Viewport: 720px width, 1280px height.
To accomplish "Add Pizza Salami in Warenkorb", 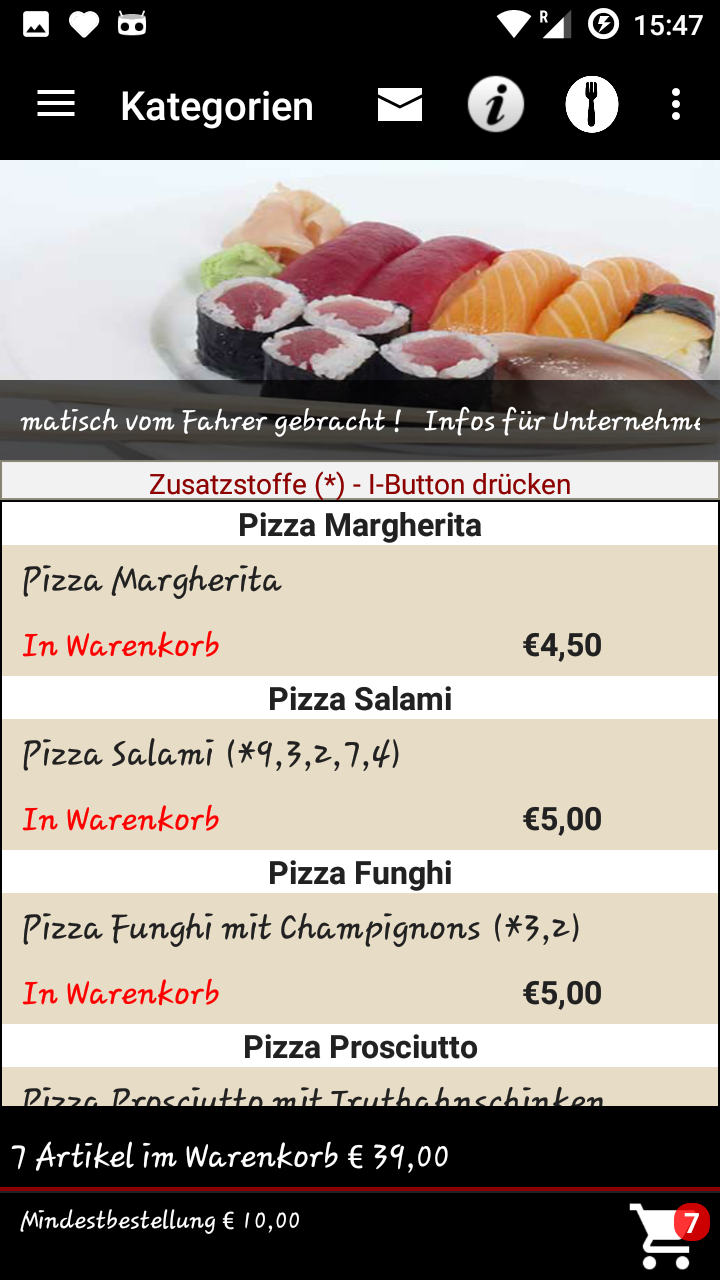I will pos(121,819).
